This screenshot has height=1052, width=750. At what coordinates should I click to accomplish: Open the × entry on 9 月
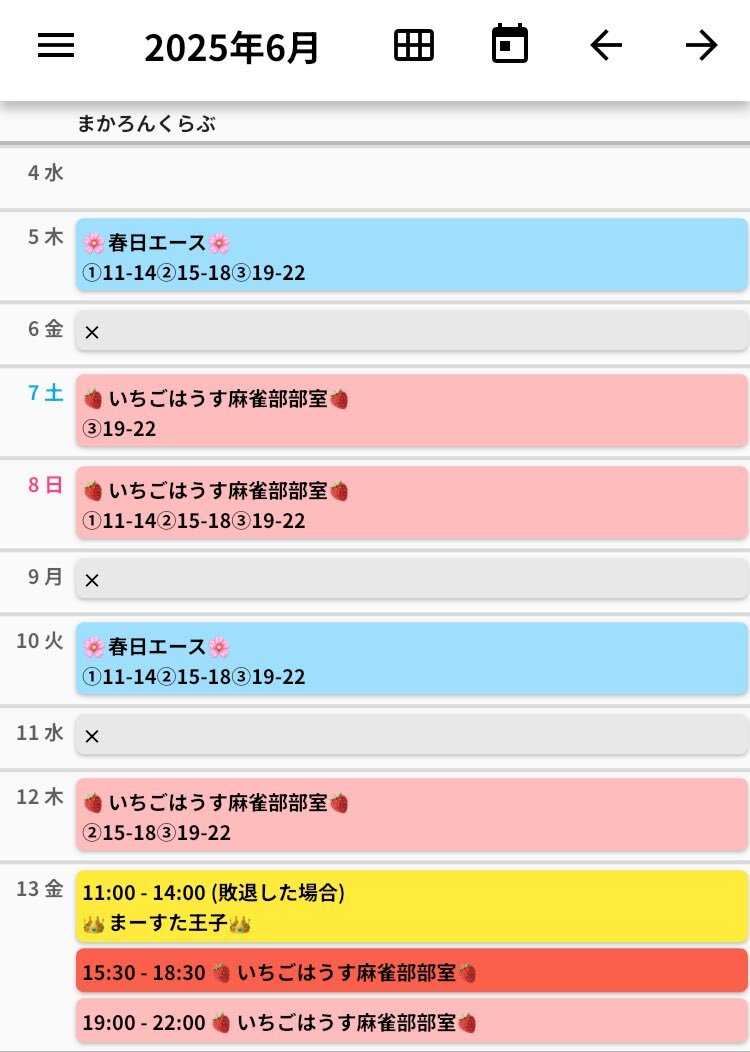[411, 579]
